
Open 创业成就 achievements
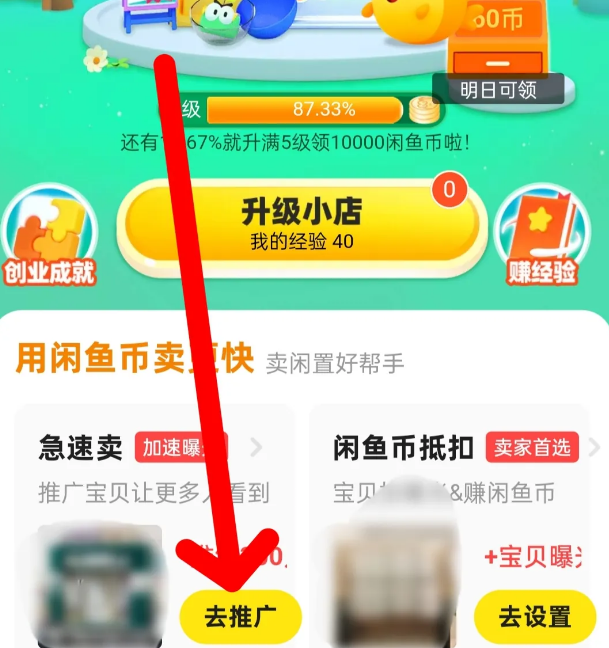pos(49,240)
